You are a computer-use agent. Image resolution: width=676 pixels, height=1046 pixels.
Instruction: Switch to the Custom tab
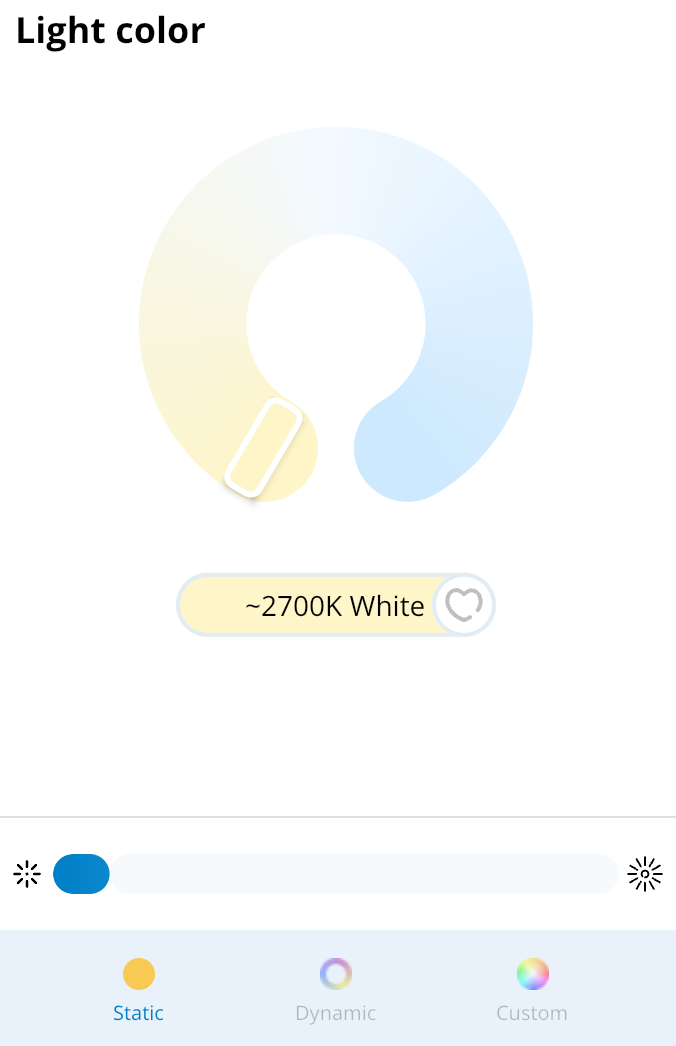tap(532, 989)
